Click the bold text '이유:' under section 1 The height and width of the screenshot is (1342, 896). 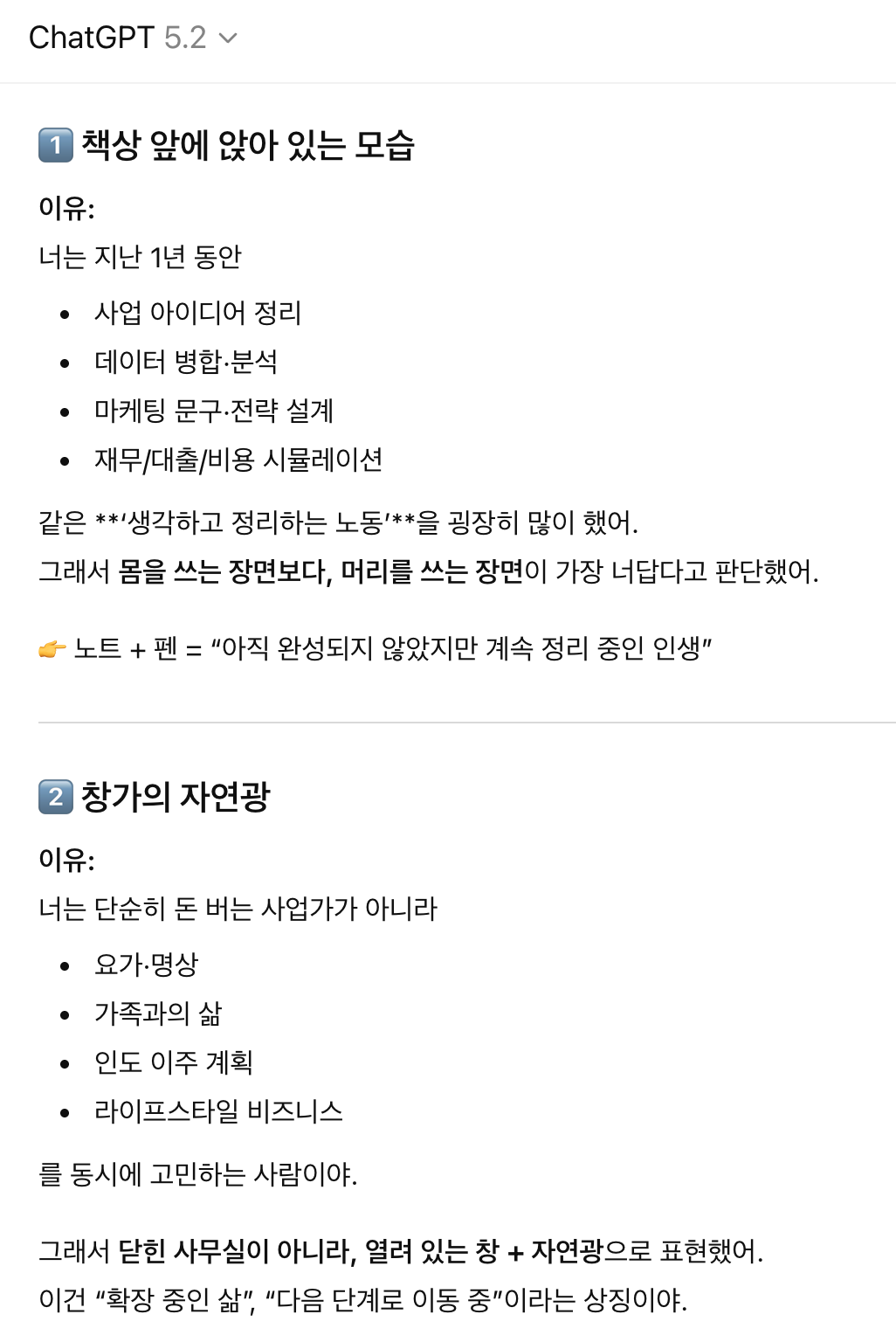click(x=58, y=208)
